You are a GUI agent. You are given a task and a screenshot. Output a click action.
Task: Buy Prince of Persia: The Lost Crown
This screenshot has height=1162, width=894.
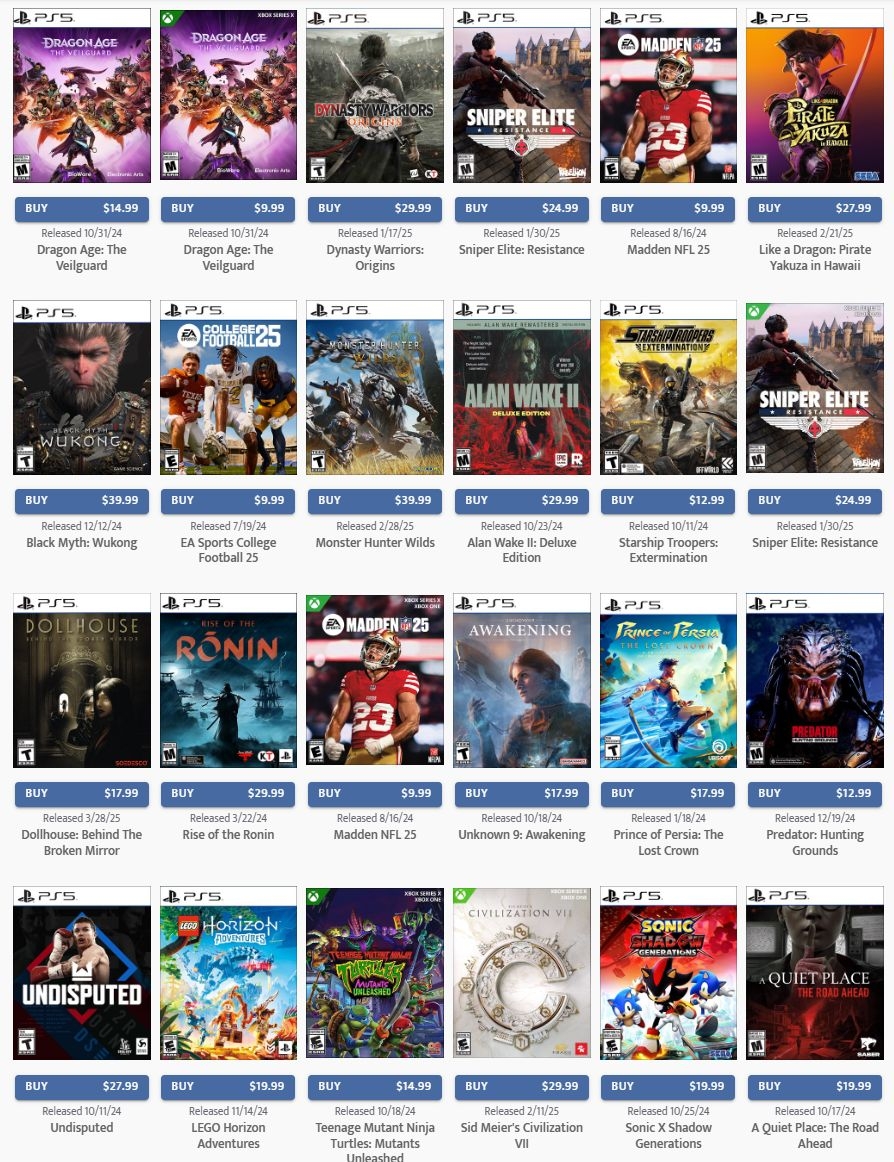(x=668, y=793)
